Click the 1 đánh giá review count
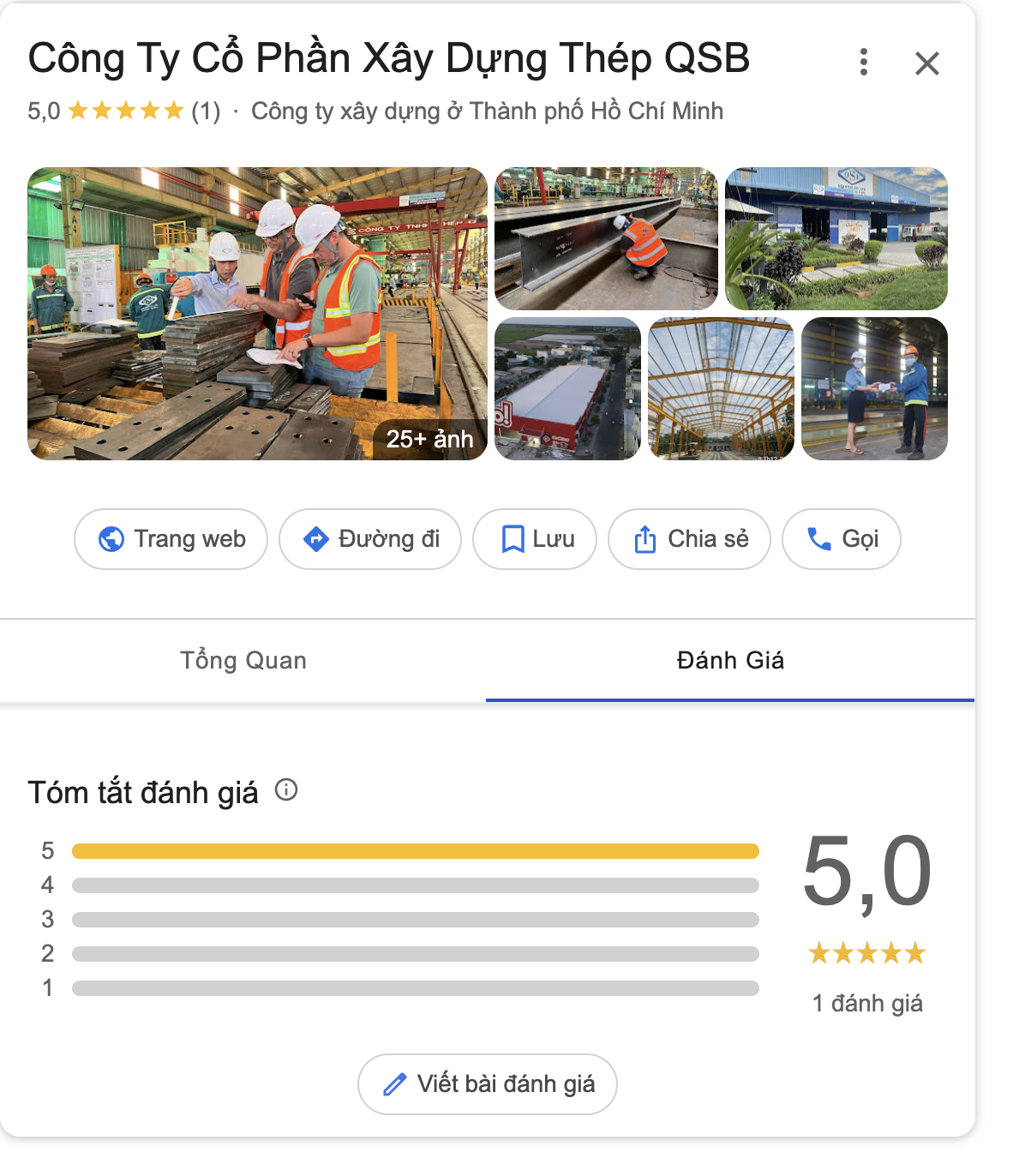The height and width of the screenshot is (1176, 1013). [x=867, y=1002]
